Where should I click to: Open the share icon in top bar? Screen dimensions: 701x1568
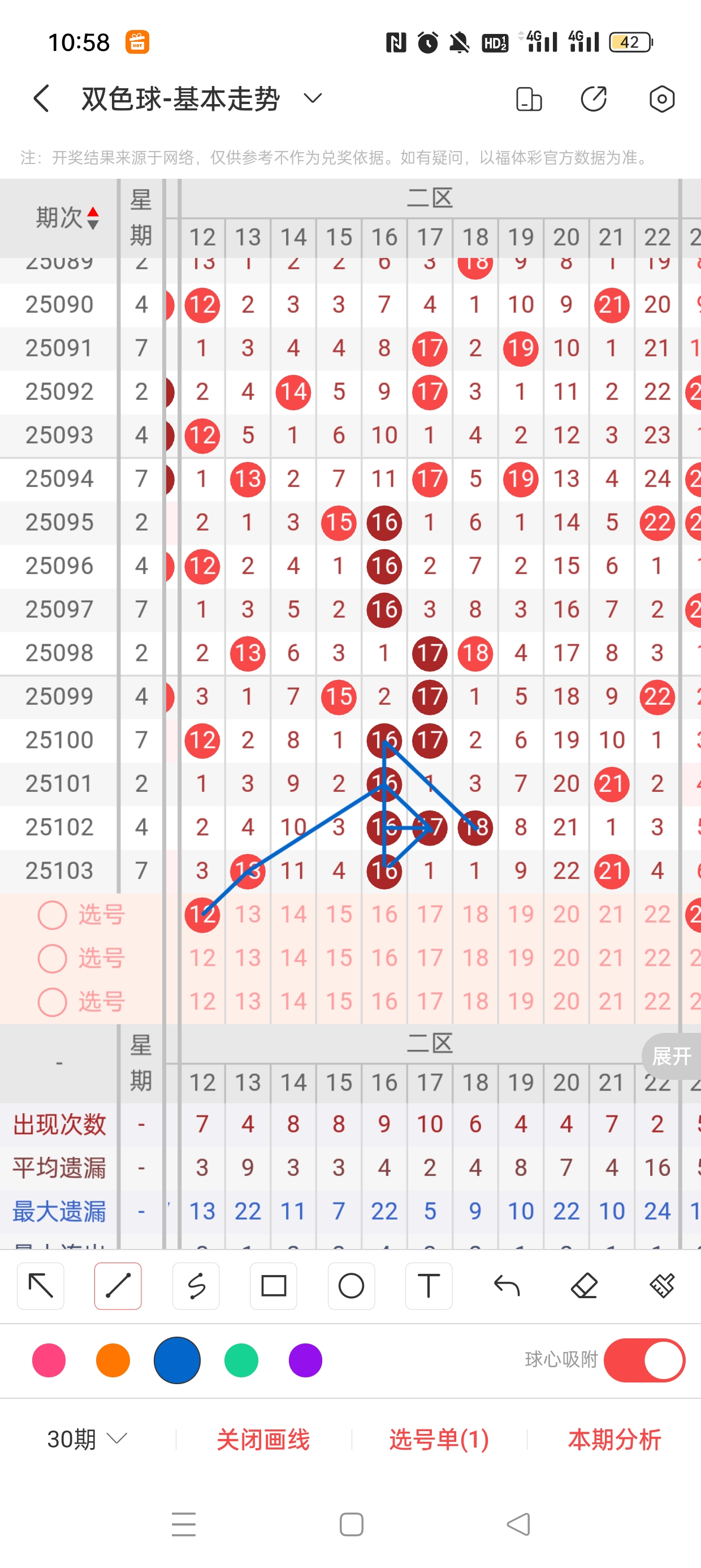click(593, 98)
